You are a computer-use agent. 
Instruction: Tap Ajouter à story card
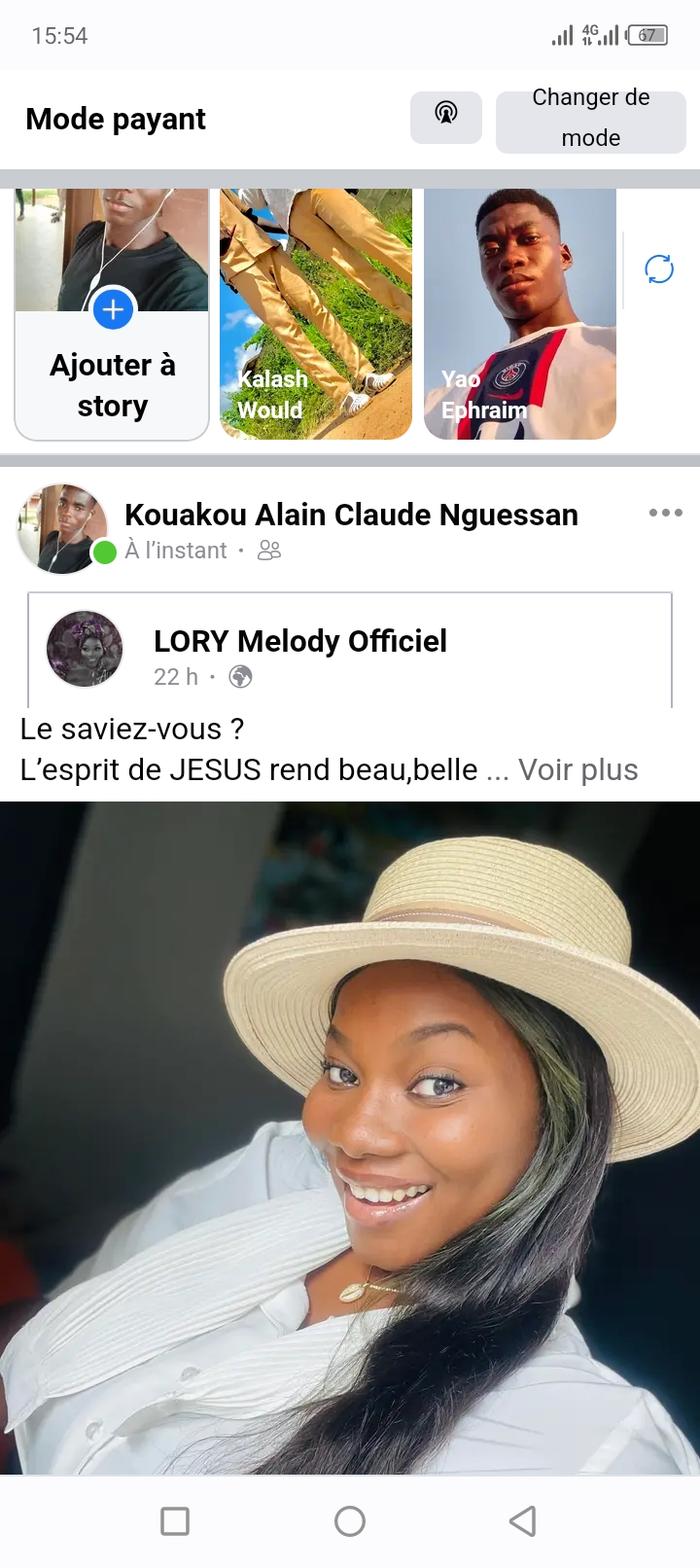pyautogui.click(x=112, y=315)
